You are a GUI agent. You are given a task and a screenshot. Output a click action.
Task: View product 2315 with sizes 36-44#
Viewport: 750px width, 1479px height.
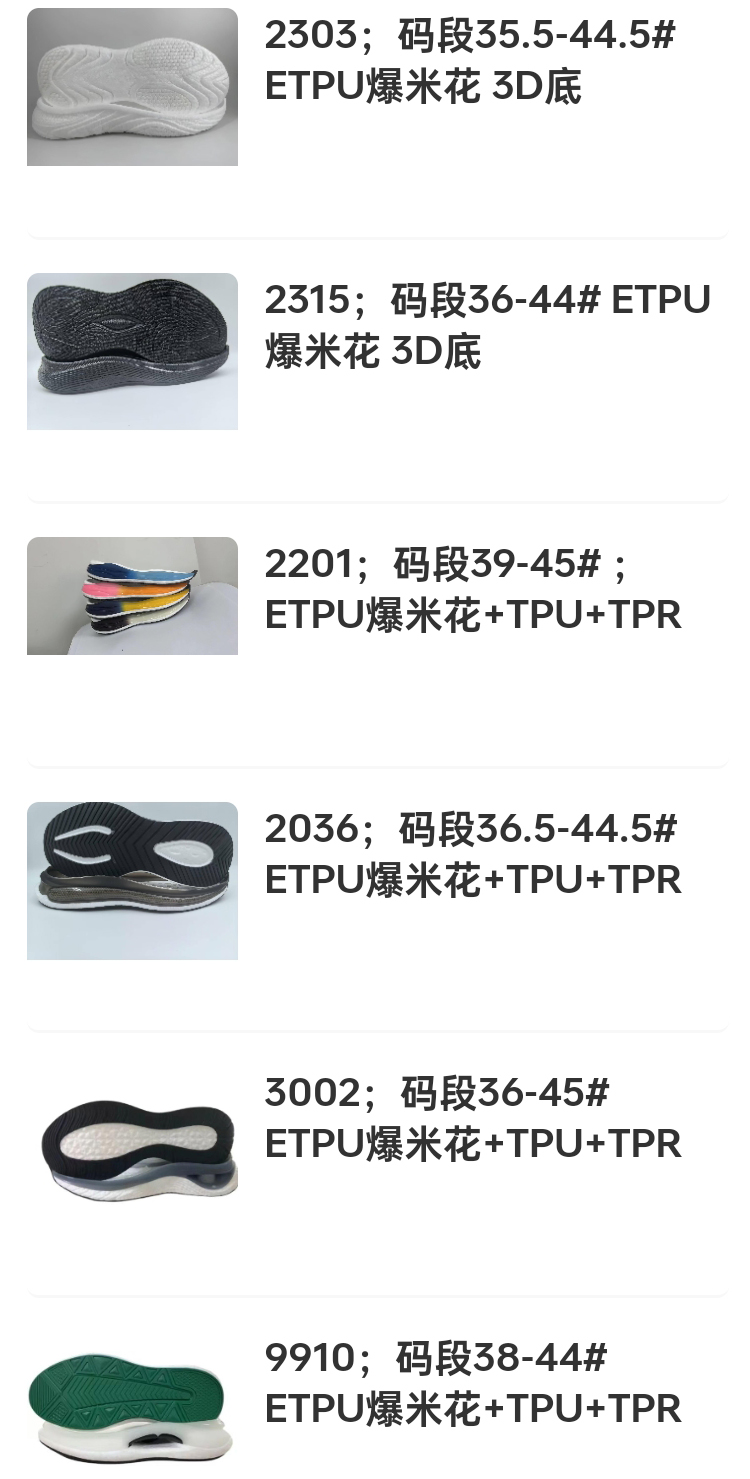pyautogui.click(x=487, y=326)
